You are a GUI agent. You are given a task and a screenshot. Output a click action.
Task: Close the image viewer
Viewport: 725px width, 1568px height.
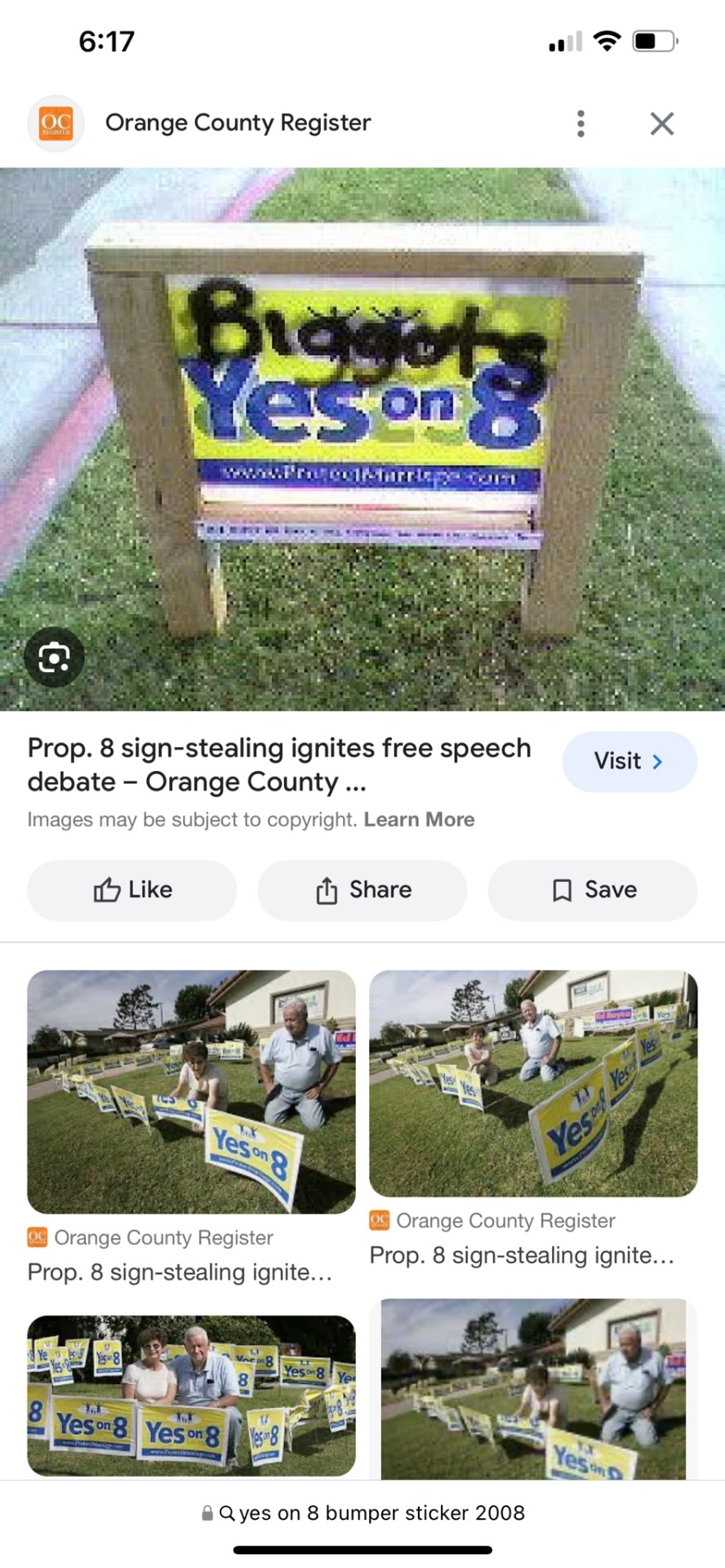661,123
